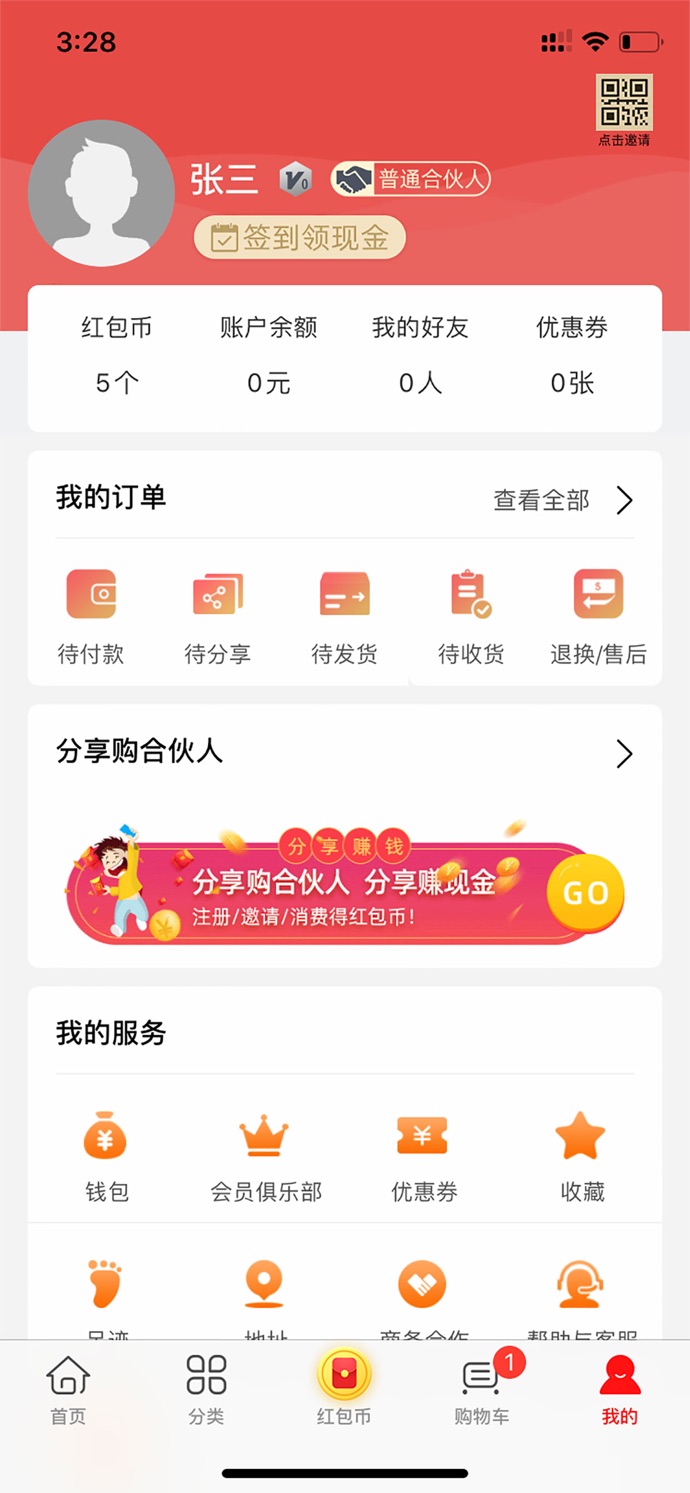Expand the 分享购合伙人 section arrow

pyautogui.click(x=624, y=753)
